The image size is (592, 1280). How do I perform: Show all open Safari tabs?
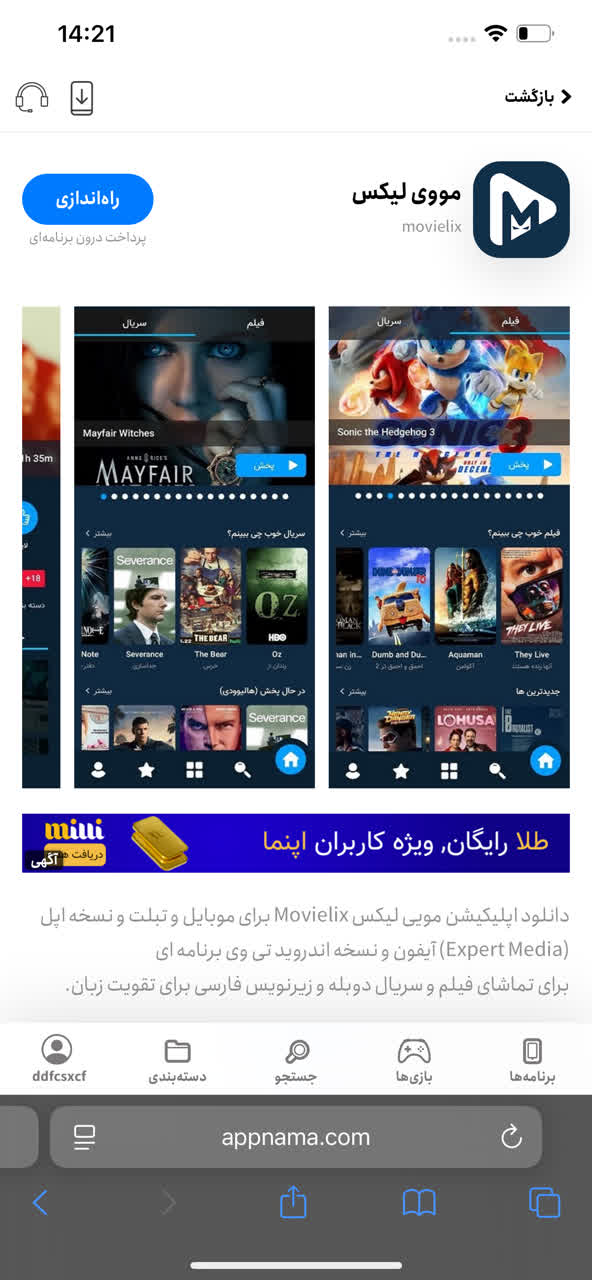coord(545,1202)
